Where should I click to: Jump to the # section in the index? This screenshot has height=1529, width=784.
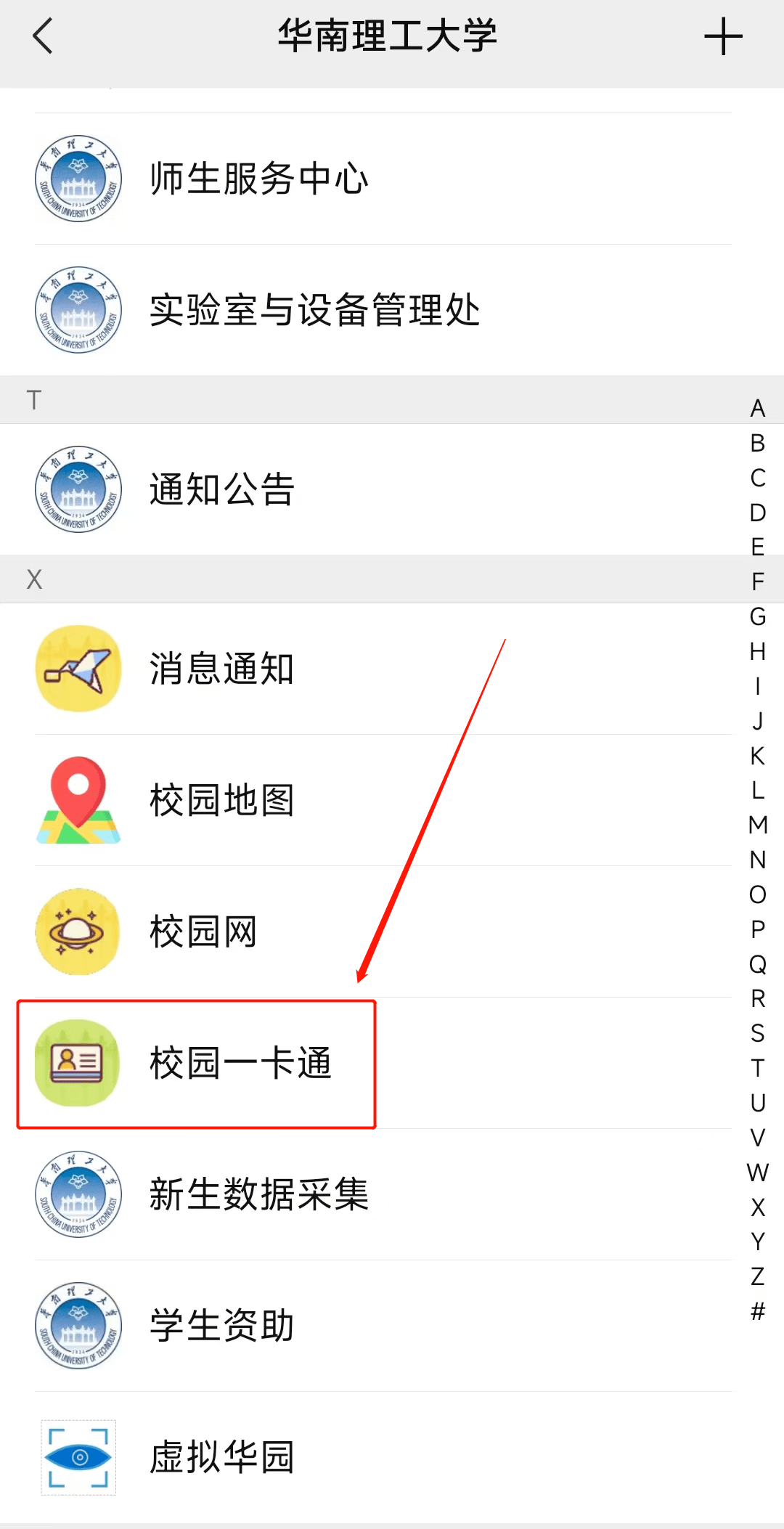pyautogui.click(x=758, y=1311)
